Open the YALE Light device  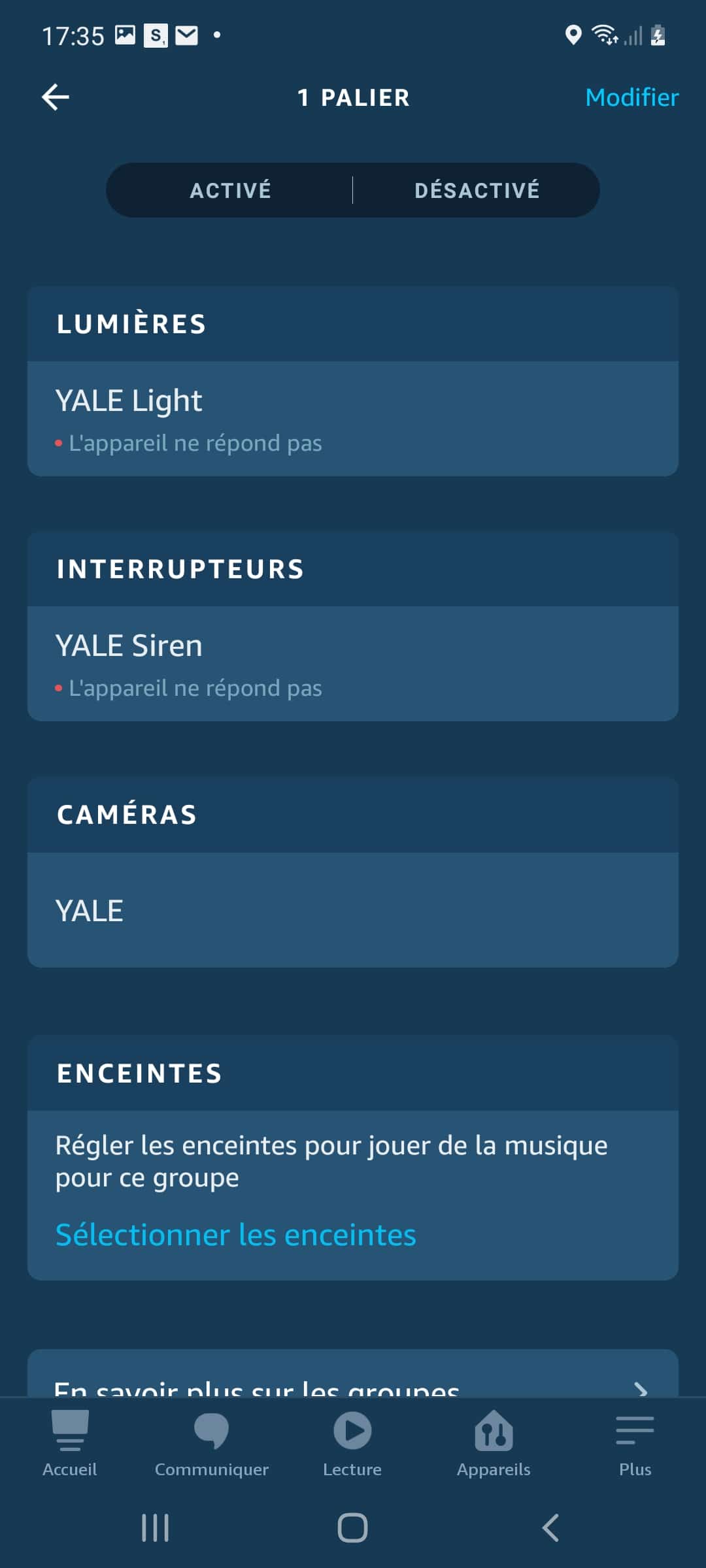pyautogui.click(x=353, y=419)
